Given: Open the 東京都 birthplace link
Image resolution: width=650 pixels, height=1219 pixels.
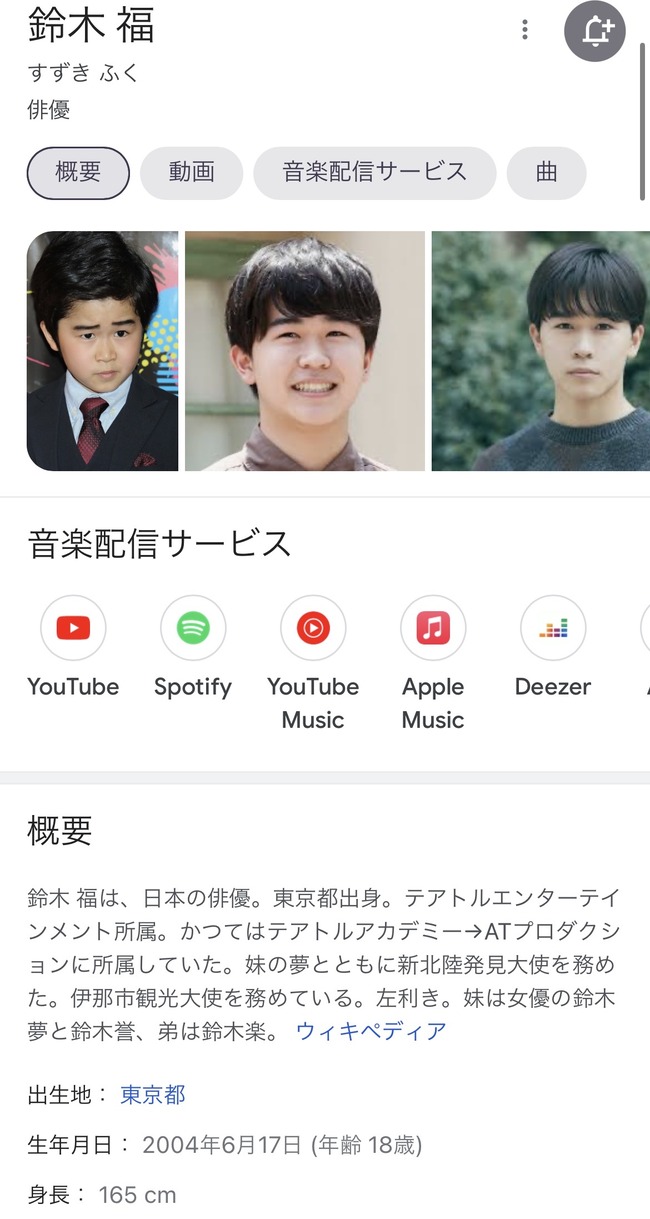Looking at the screenshot, I should pyautogui.click(x=153, y=1094).
